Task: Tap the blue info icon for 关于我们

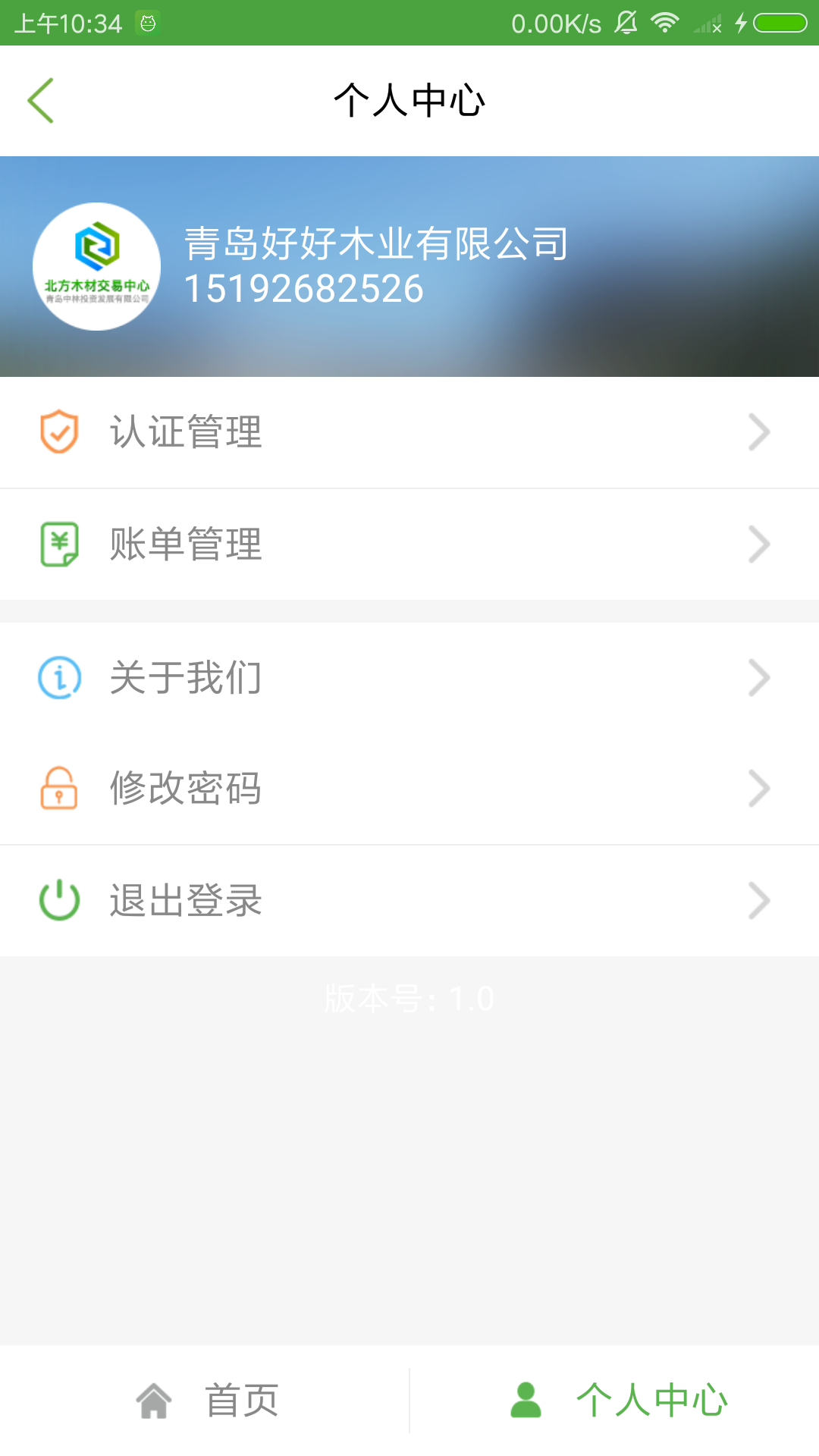Action: coord(61,678)
